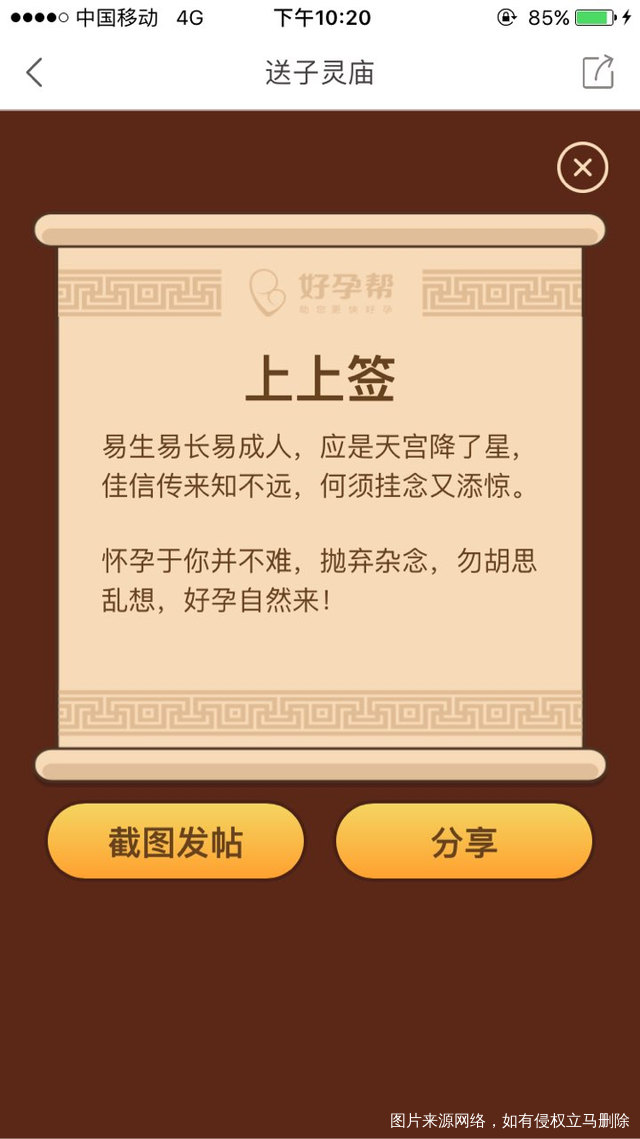Open the share icon in top bar
The width and height of the screenshot is (640, 1139).
pos(597,72)
